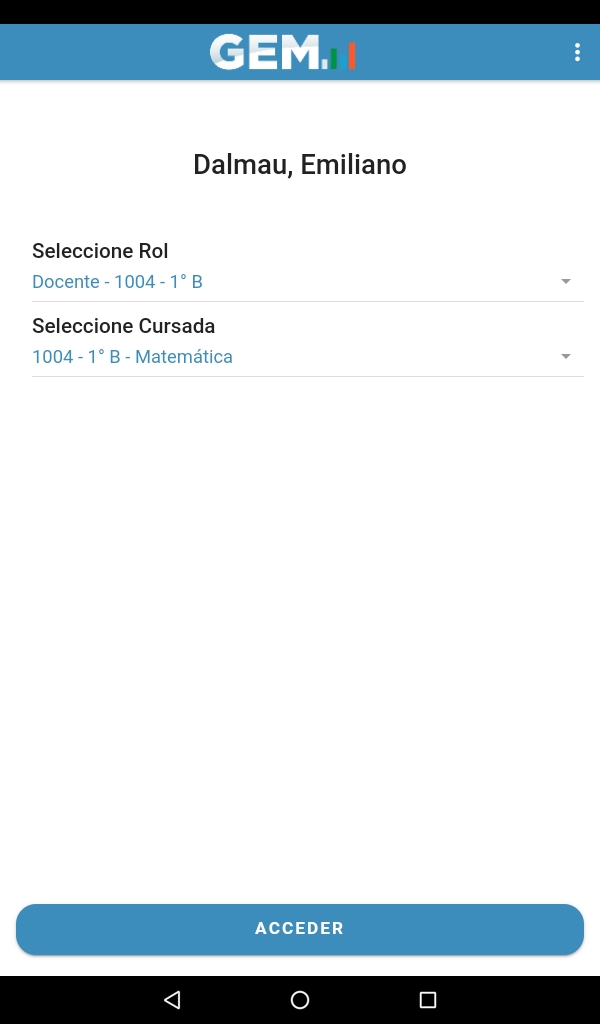600x1024 pixels.
Task: Go back with the system back button
Action: pos(172,999)
